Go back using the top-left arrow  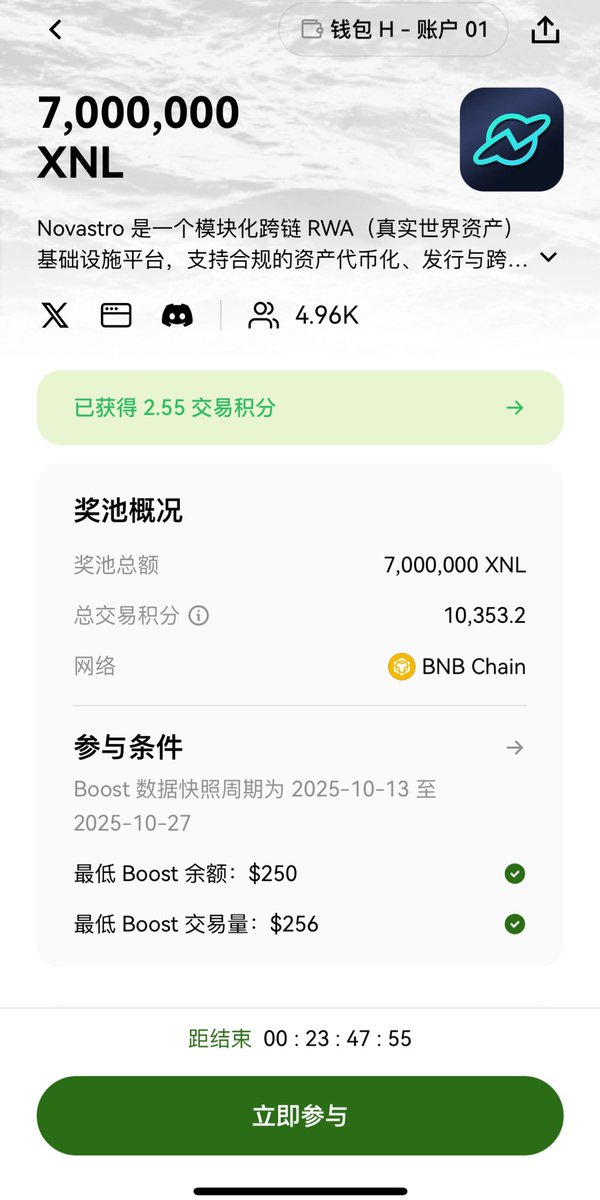click(x=55, y=30)
